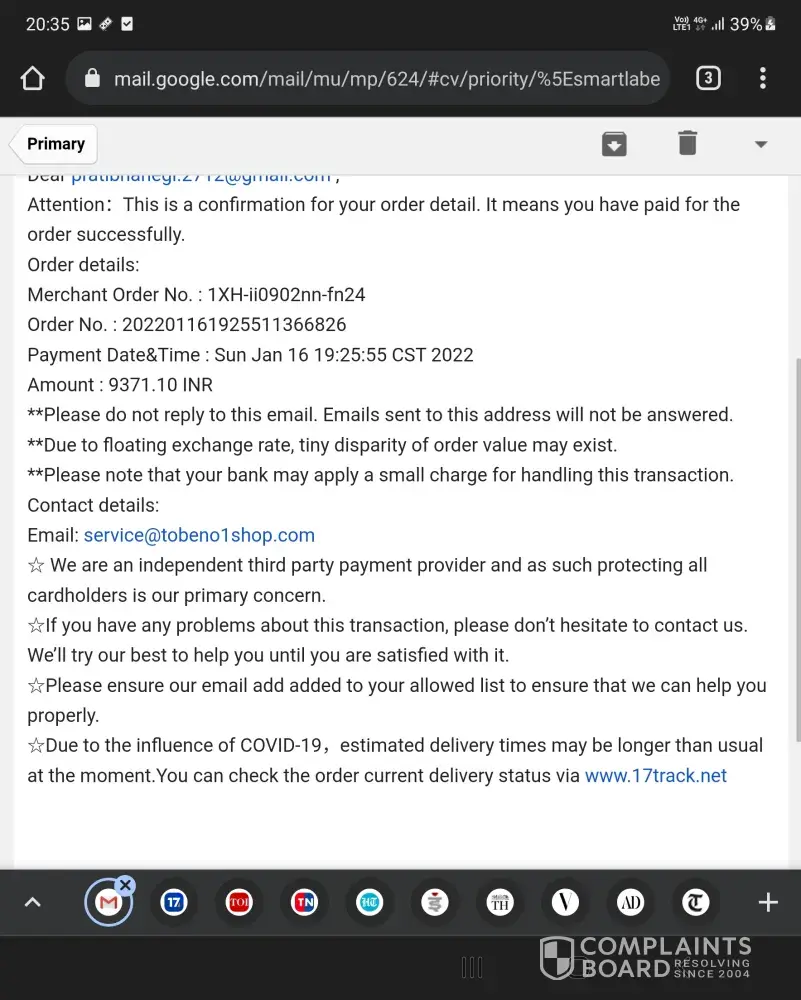Expand the tab strip with the up caret
801x1000 pixels.
[x=32, y=903]
